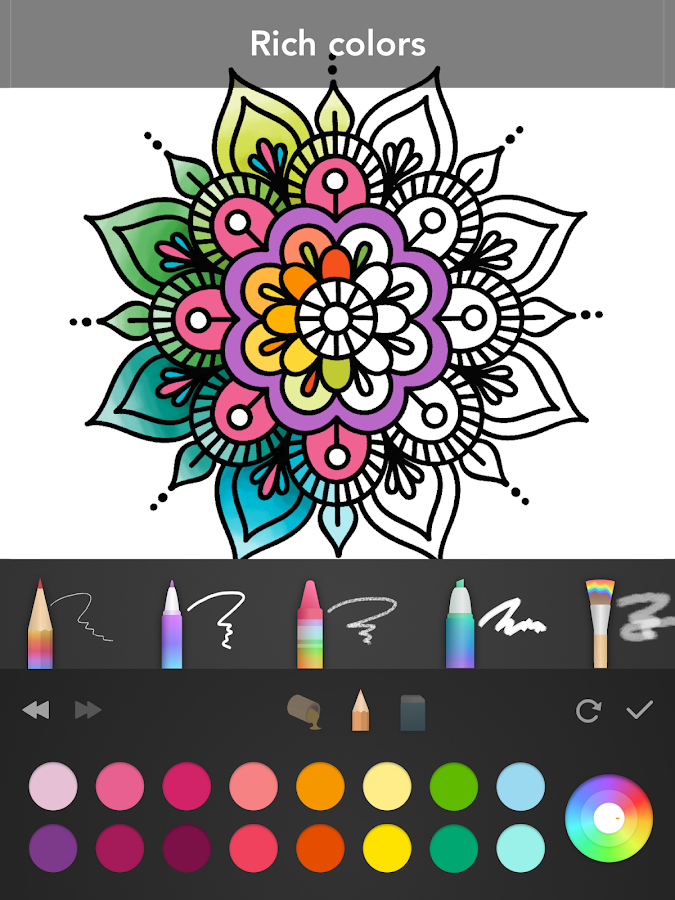The image size is (675, 900).
Task: Select the rainbow paintbrush tool
Action: coord(598,622)
